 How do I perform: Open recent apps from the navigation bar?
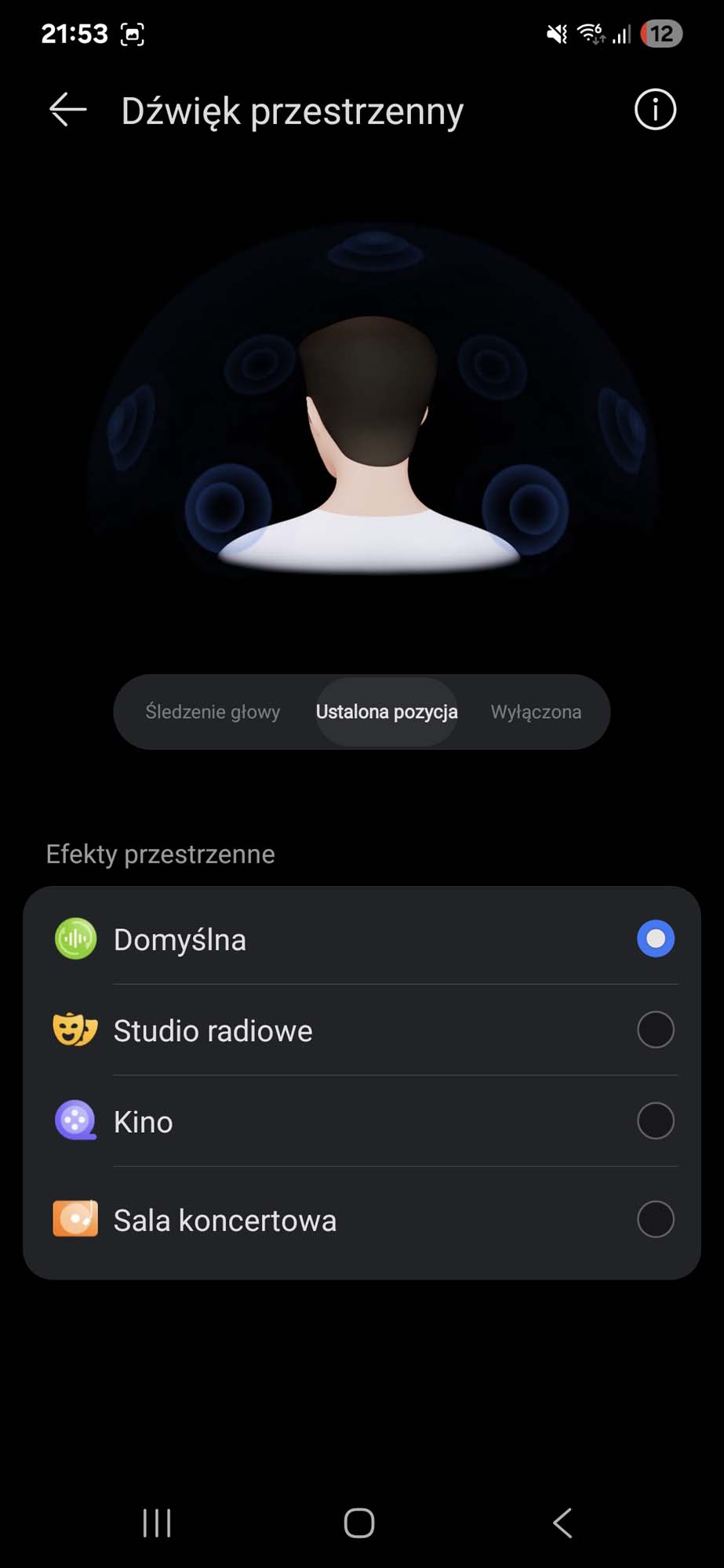pos(157,1523)
